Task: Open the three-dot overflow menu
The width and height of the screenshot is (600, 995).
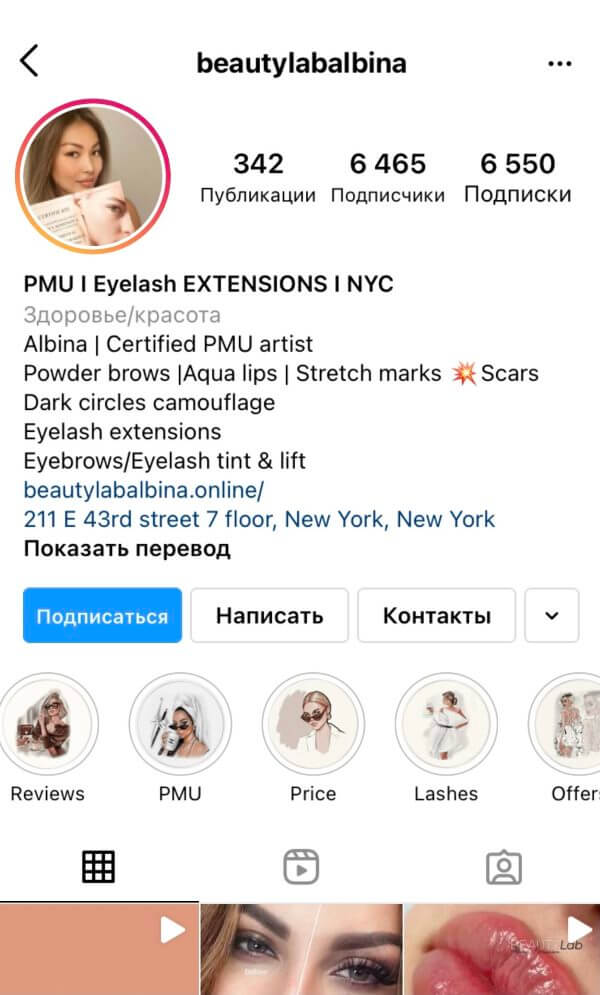Action: [560, 64]
